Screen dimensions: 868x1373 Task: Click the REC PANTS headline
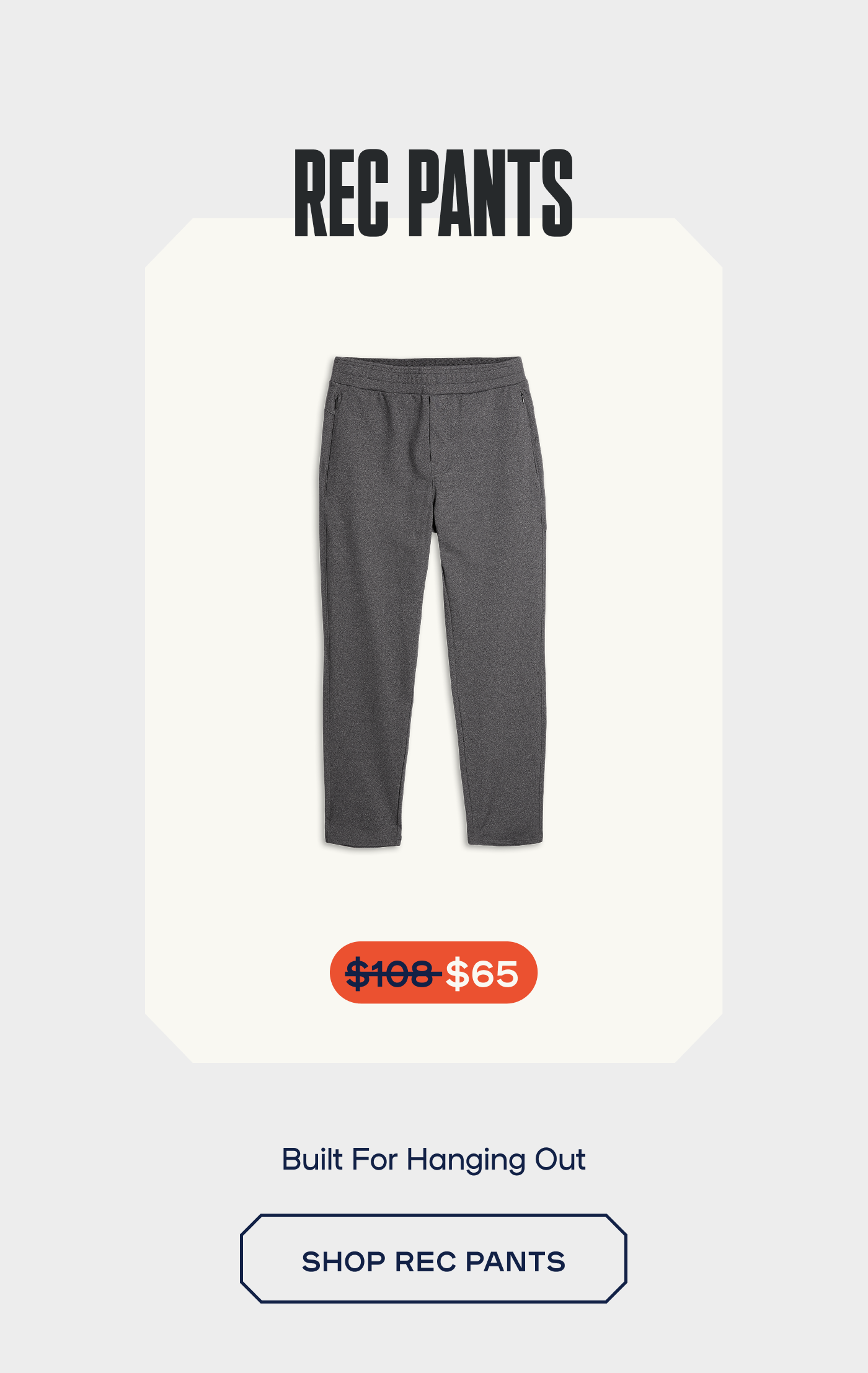[434, 192]
